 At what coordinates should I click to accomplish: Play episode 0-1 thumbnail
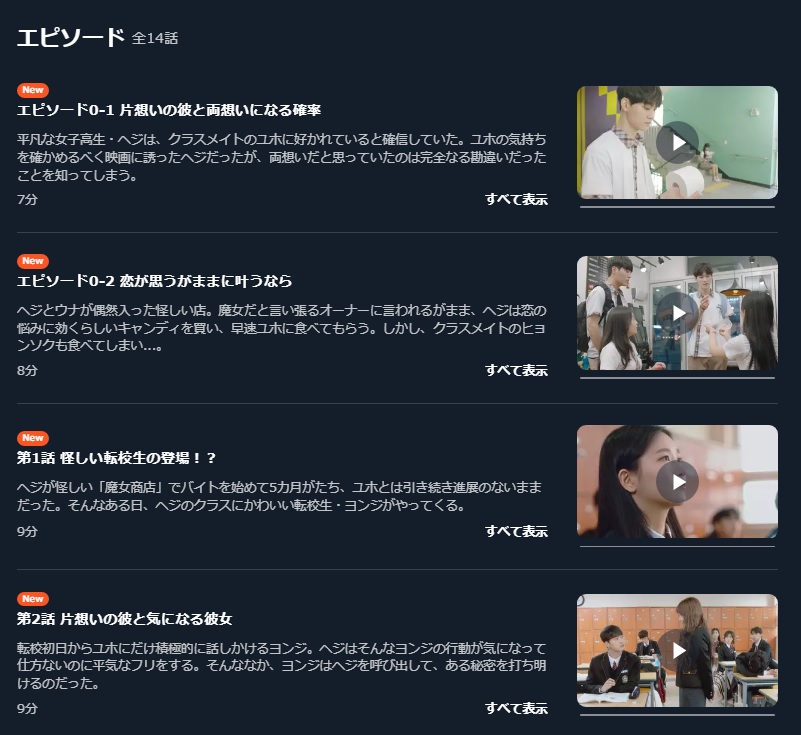[677, 142]
